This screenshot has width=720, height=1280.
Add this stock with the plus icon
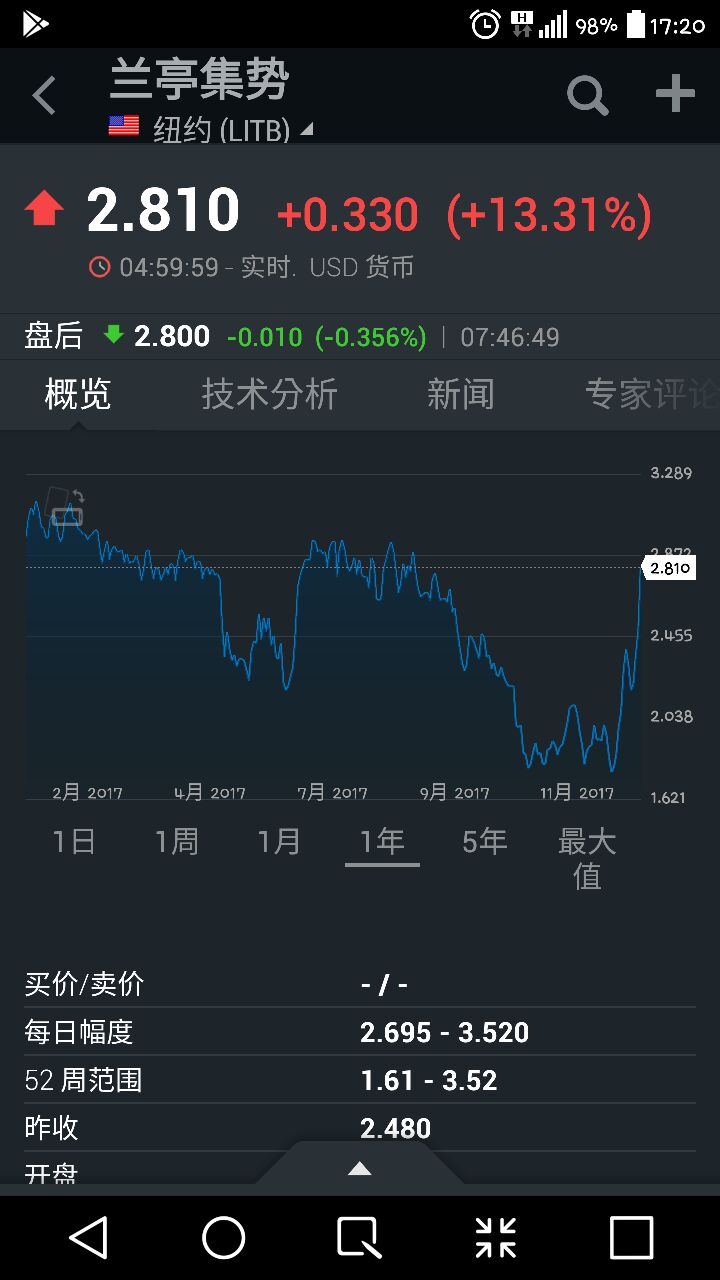(x=675, y=94)
